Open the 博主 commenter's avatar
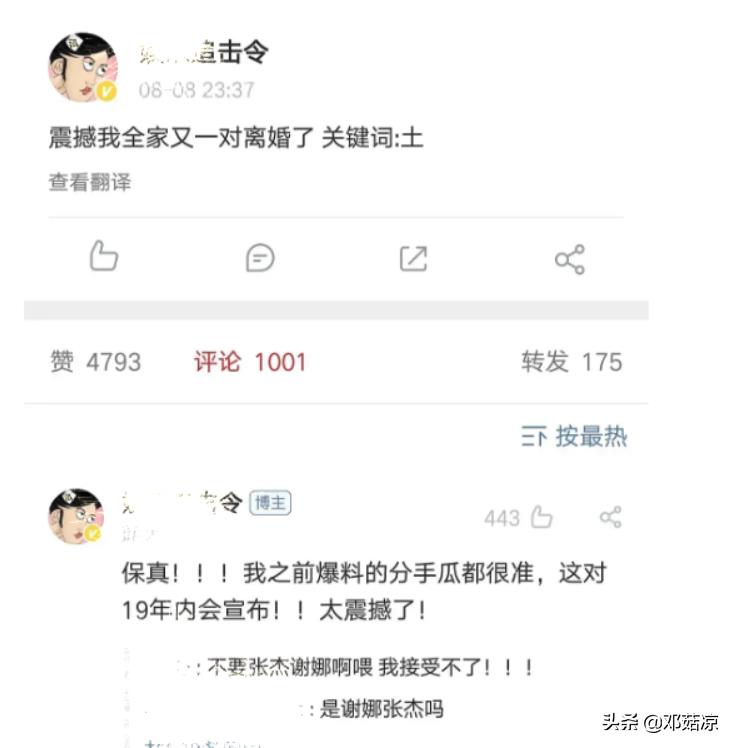This screenshot has width=735, height=748. pyautogui.click(x=76, y=516)
